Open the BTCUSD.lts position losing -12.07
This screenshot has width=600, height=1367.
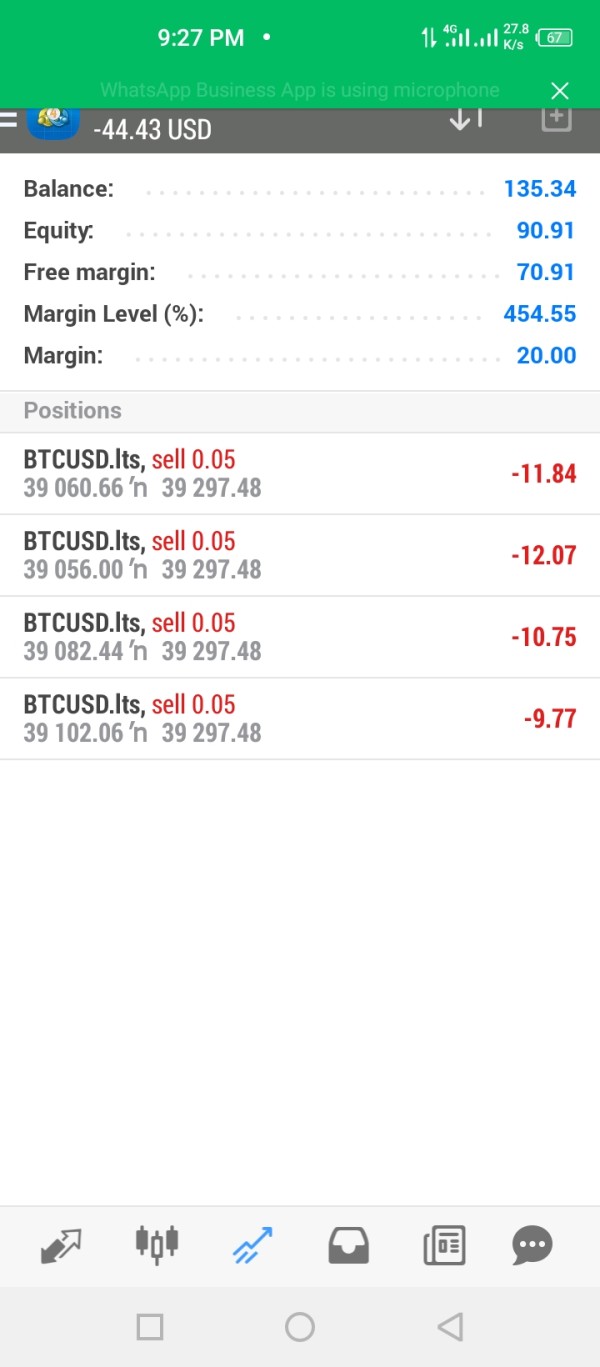(300, 556)
